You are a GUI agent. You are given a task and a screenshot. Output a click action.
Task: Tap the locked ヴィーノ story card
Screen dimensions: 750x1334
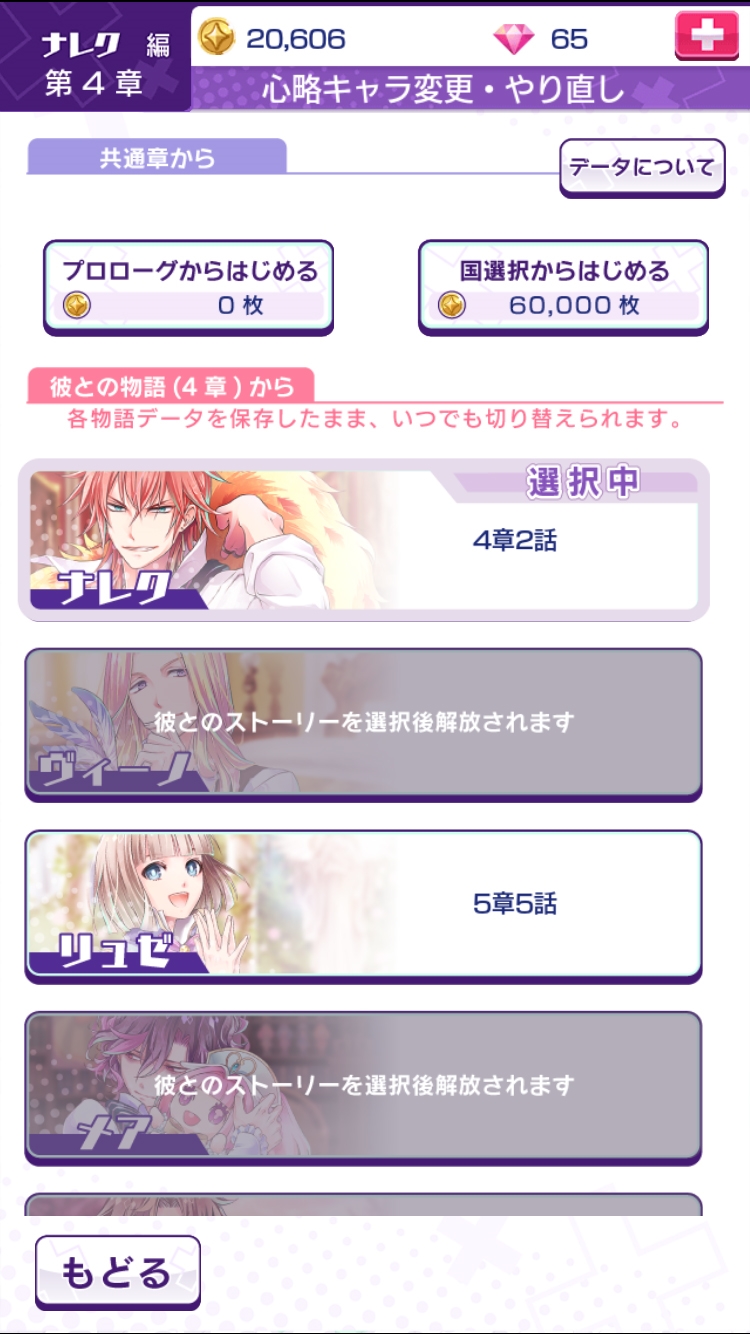tap(364, 722)
